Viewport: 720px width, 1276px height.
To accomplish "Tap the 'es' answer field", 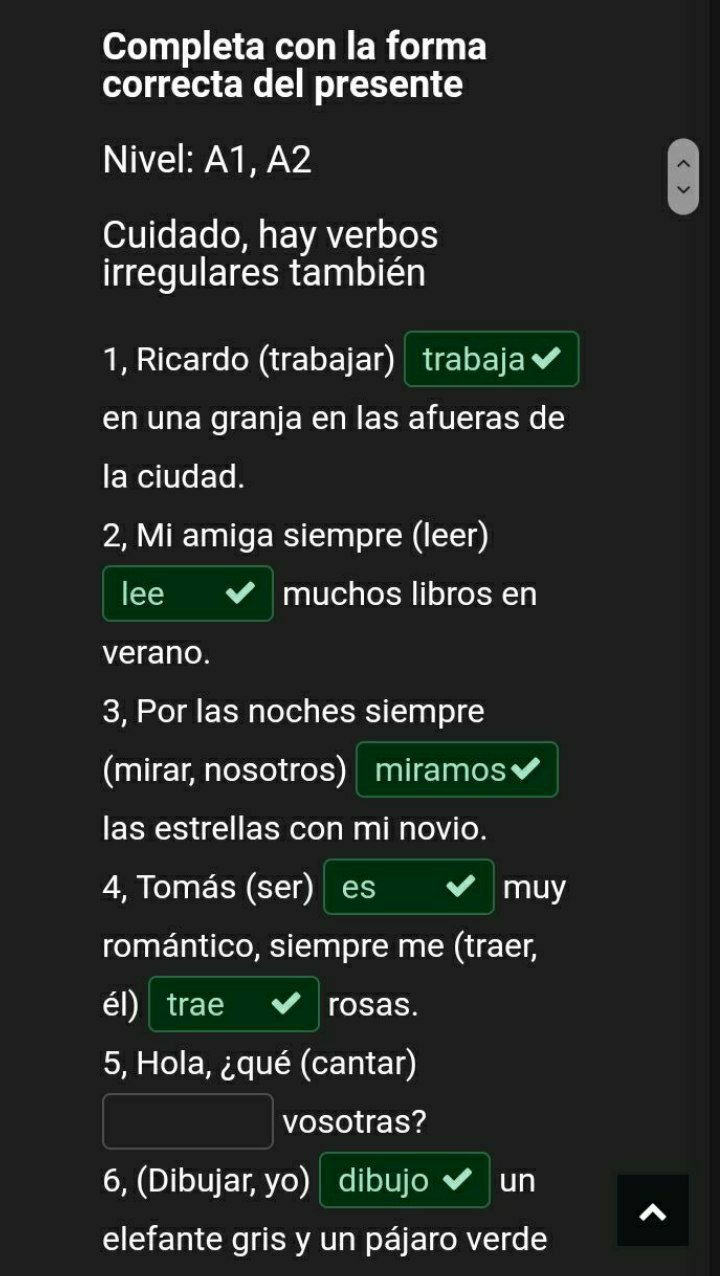I will pos(408,887).
